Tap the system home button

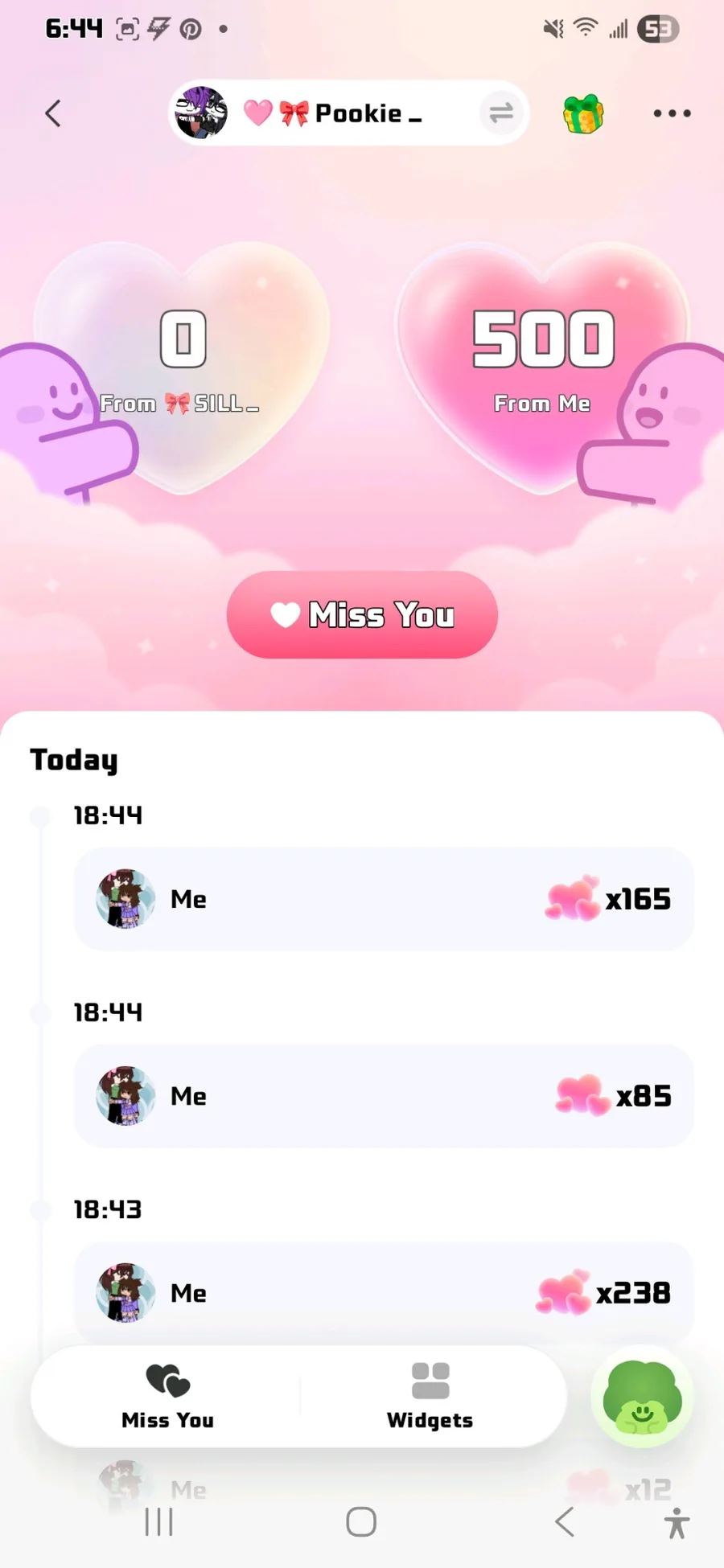tap(361, 1521)
